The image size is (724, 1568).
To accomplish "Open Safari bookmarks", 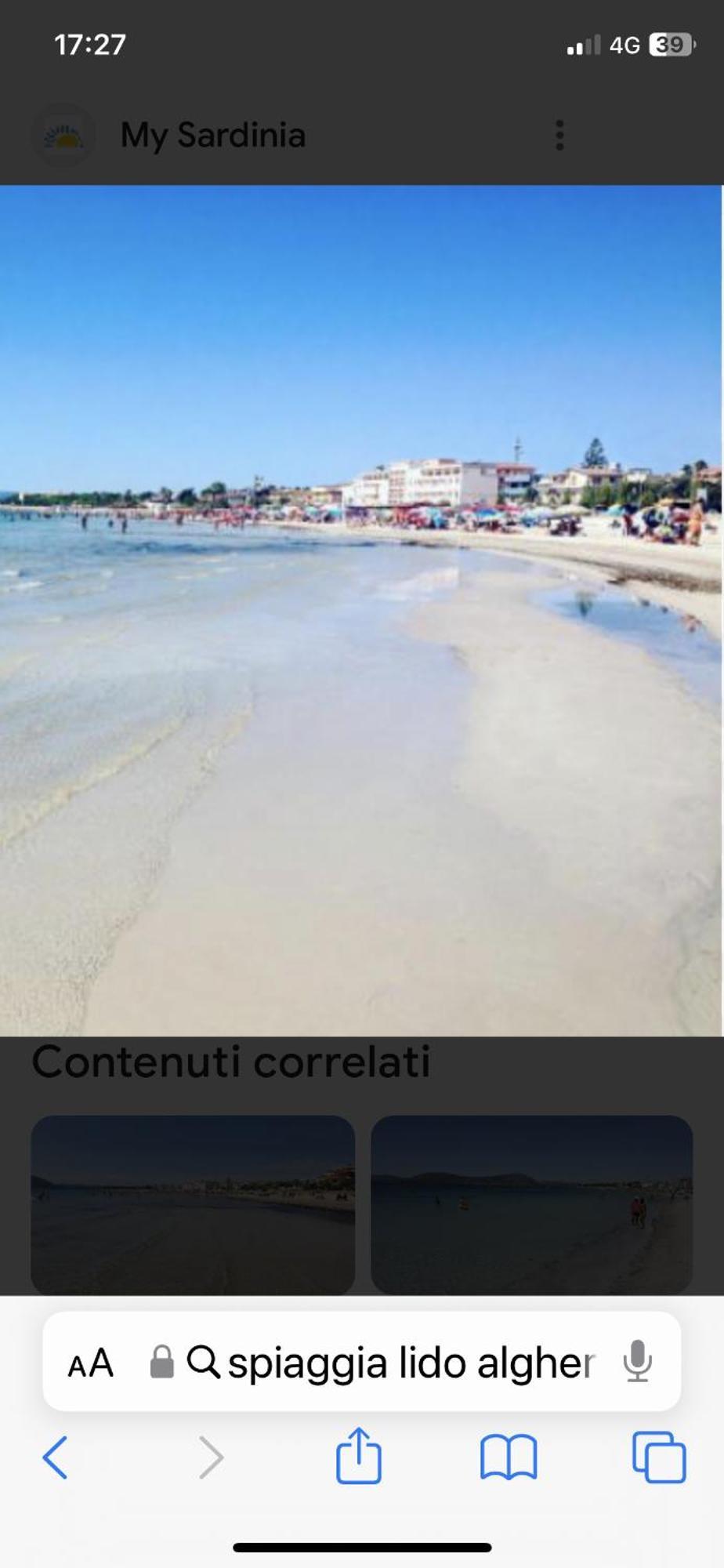I will click(x=509, y=1457).
